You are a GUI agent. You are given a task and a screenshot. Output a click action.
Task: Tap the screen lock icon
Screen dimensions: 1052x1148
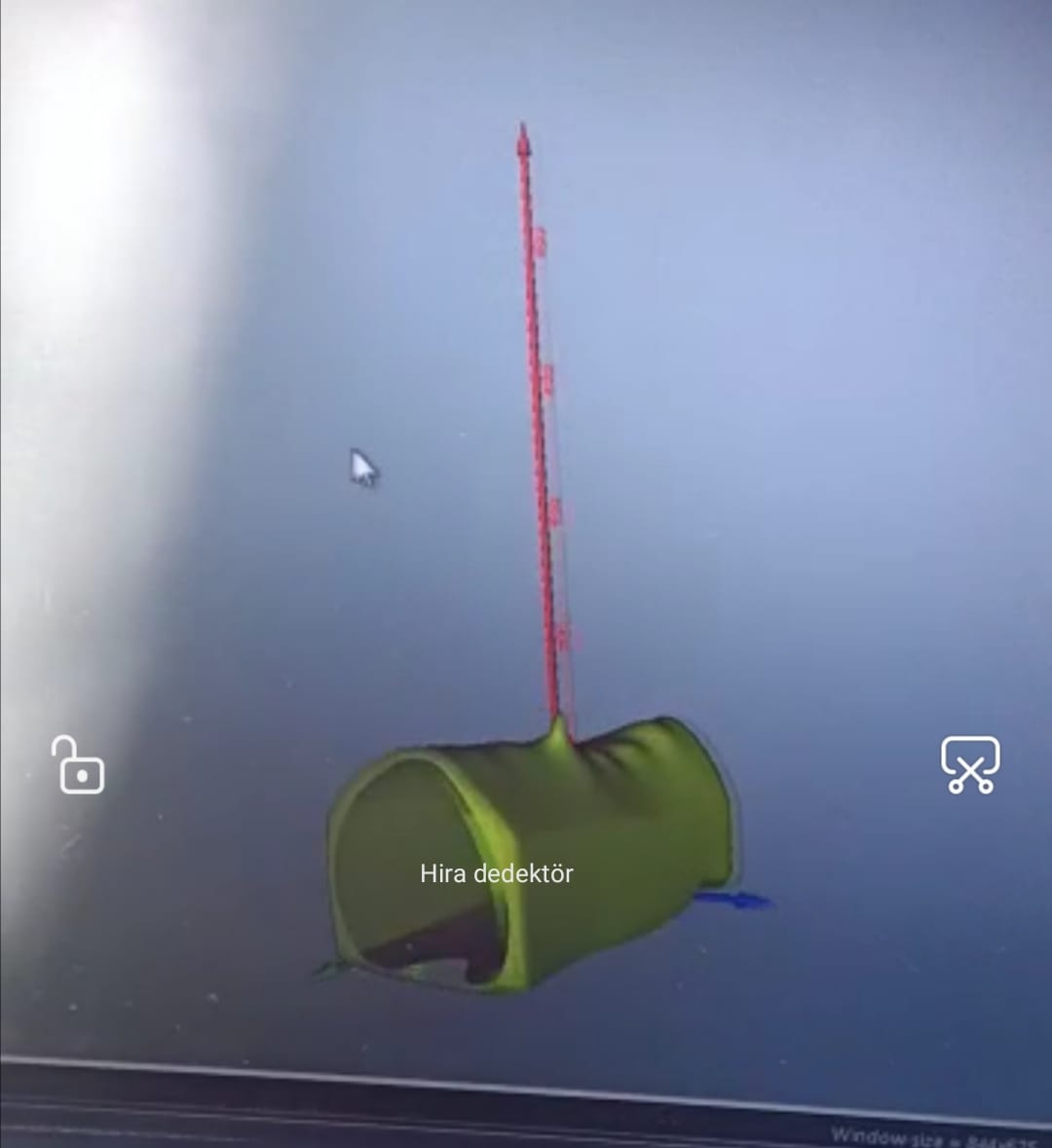(79, 765)
